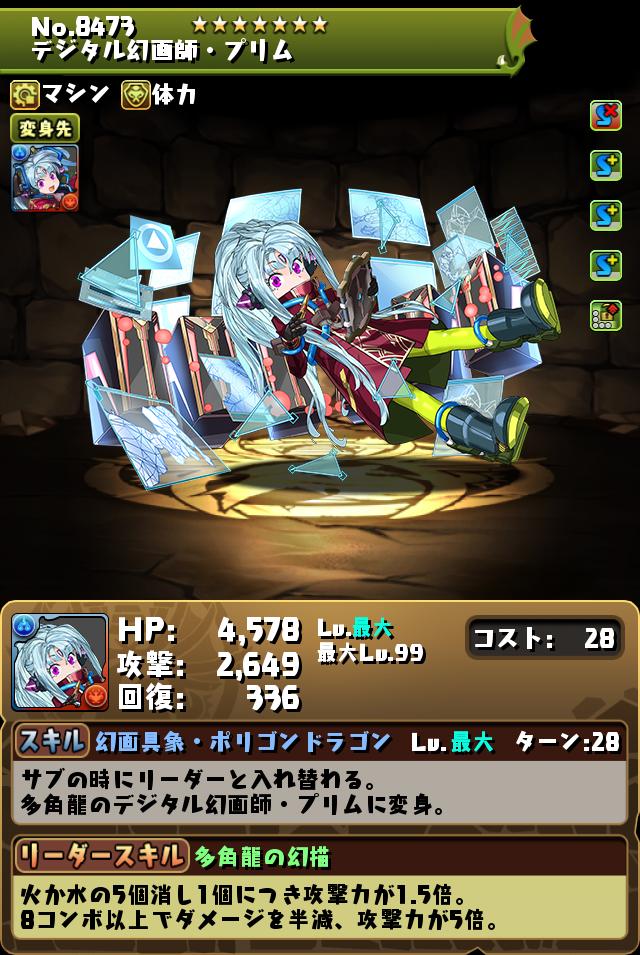Tap the skill bind resist awakening icon
This screenshot has width=640, height=955.
point(605,116)
